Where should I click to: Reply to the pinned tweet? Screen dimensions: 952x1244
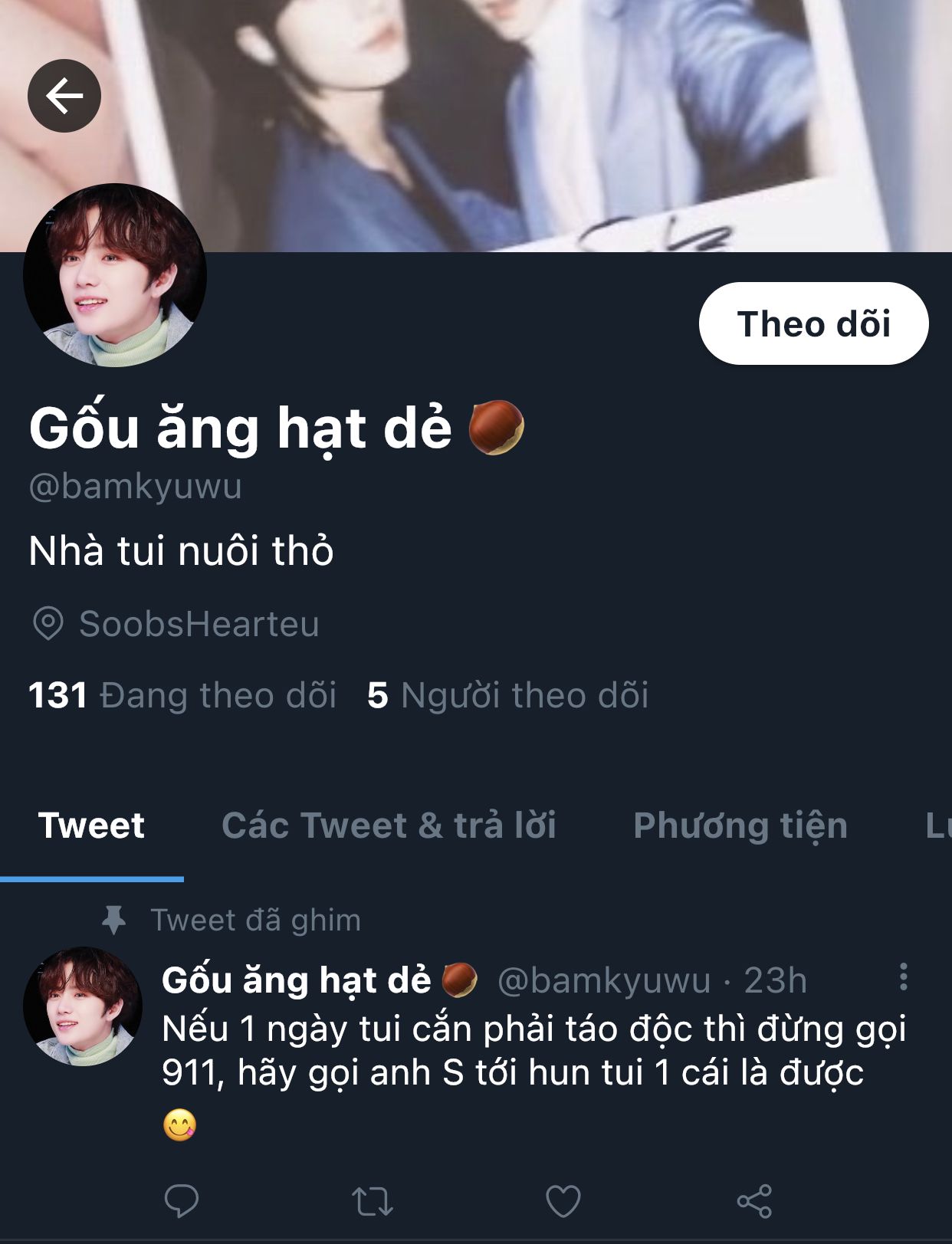pyautogui.click(x=182, y=1201)
